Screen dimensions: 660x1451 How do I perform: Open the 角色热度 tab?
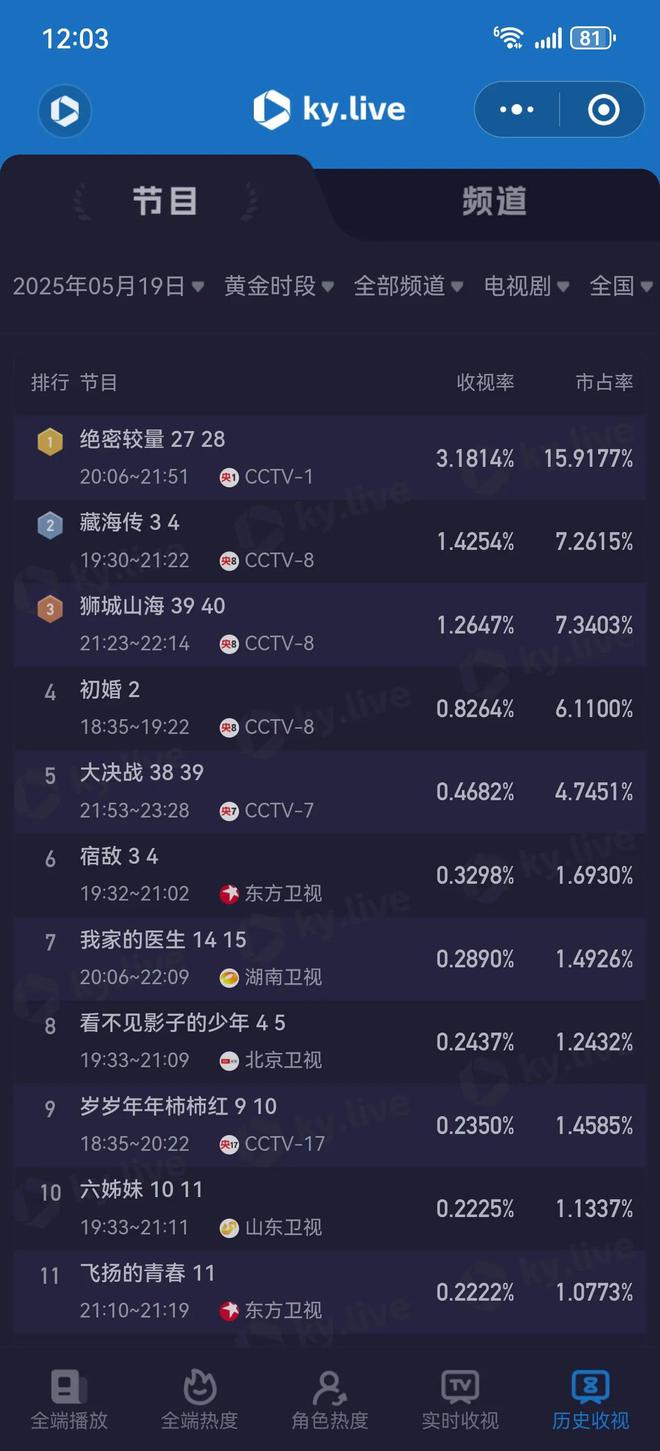[x=330, y=1400]
